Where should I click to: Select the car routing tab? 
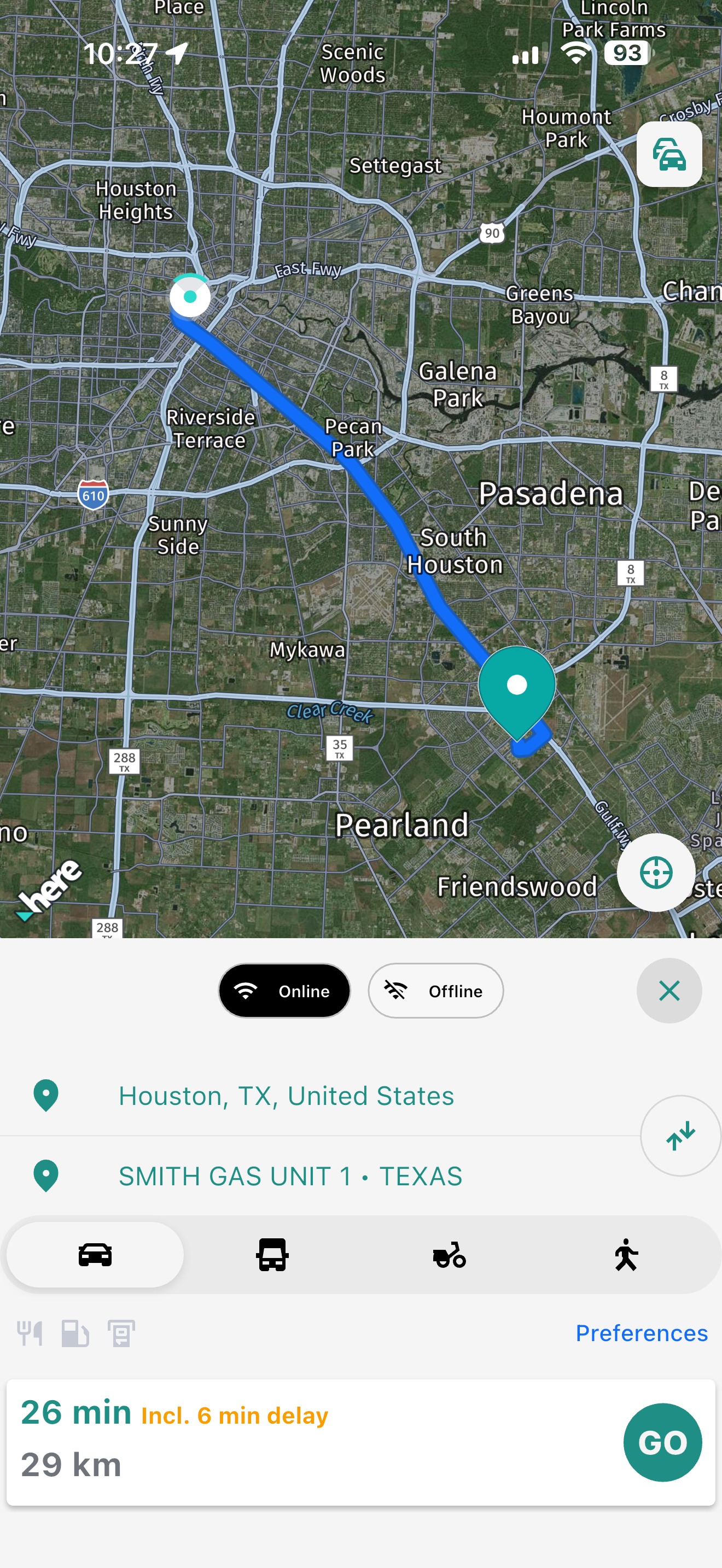[95, 1255]
